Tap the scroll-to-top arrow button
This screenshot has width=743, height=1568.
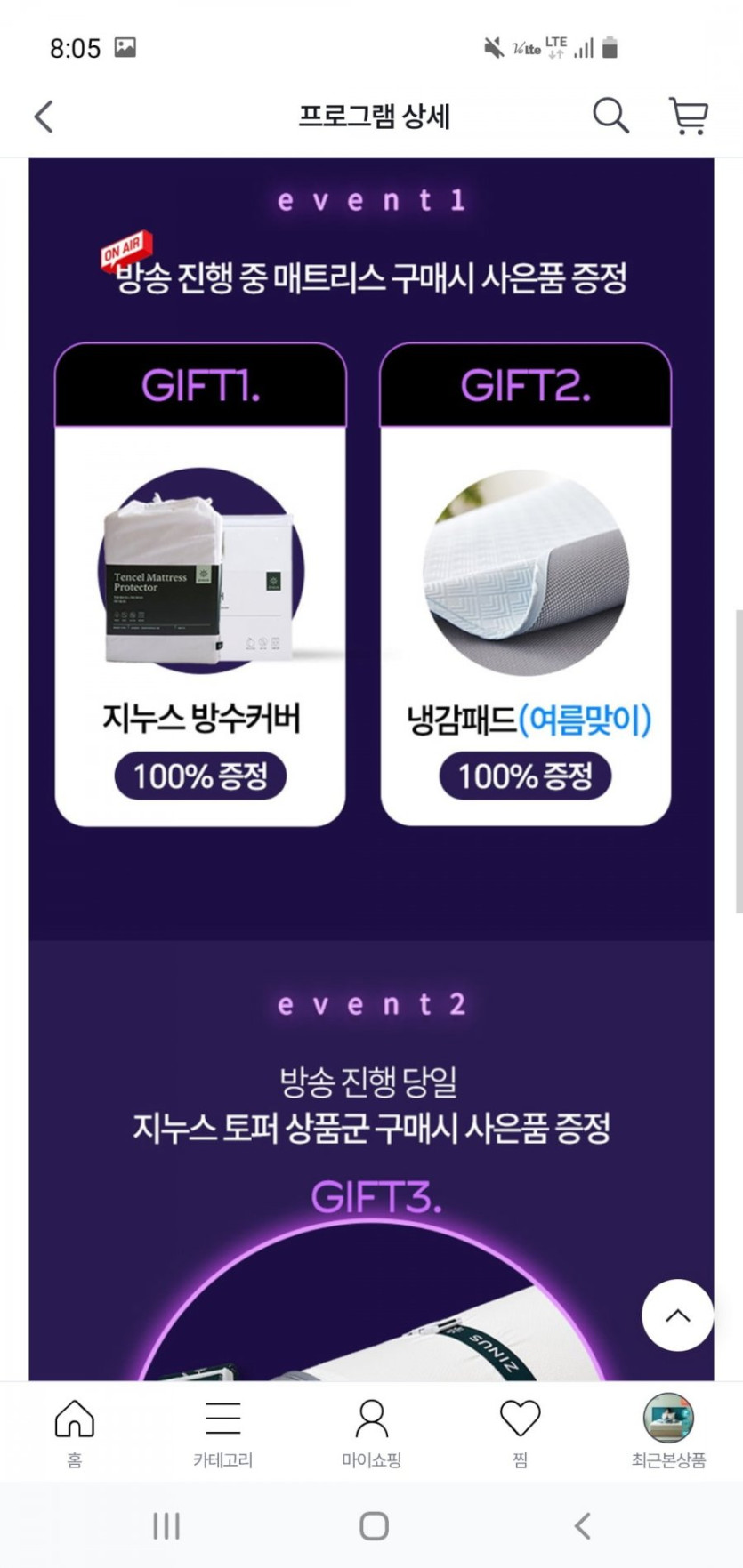point(677,1315)
